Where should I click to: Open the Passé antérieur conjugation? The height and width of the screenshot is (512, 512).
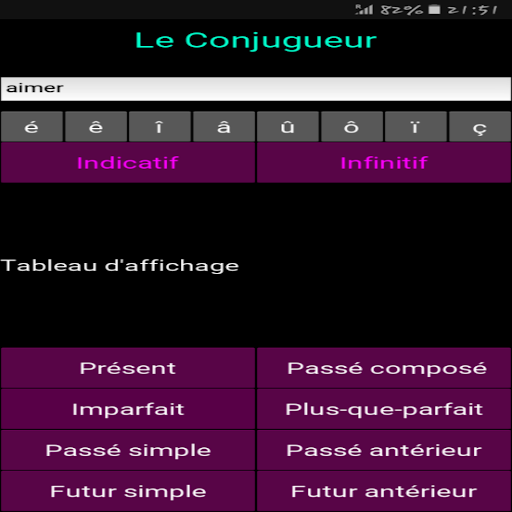coord(384,450)
